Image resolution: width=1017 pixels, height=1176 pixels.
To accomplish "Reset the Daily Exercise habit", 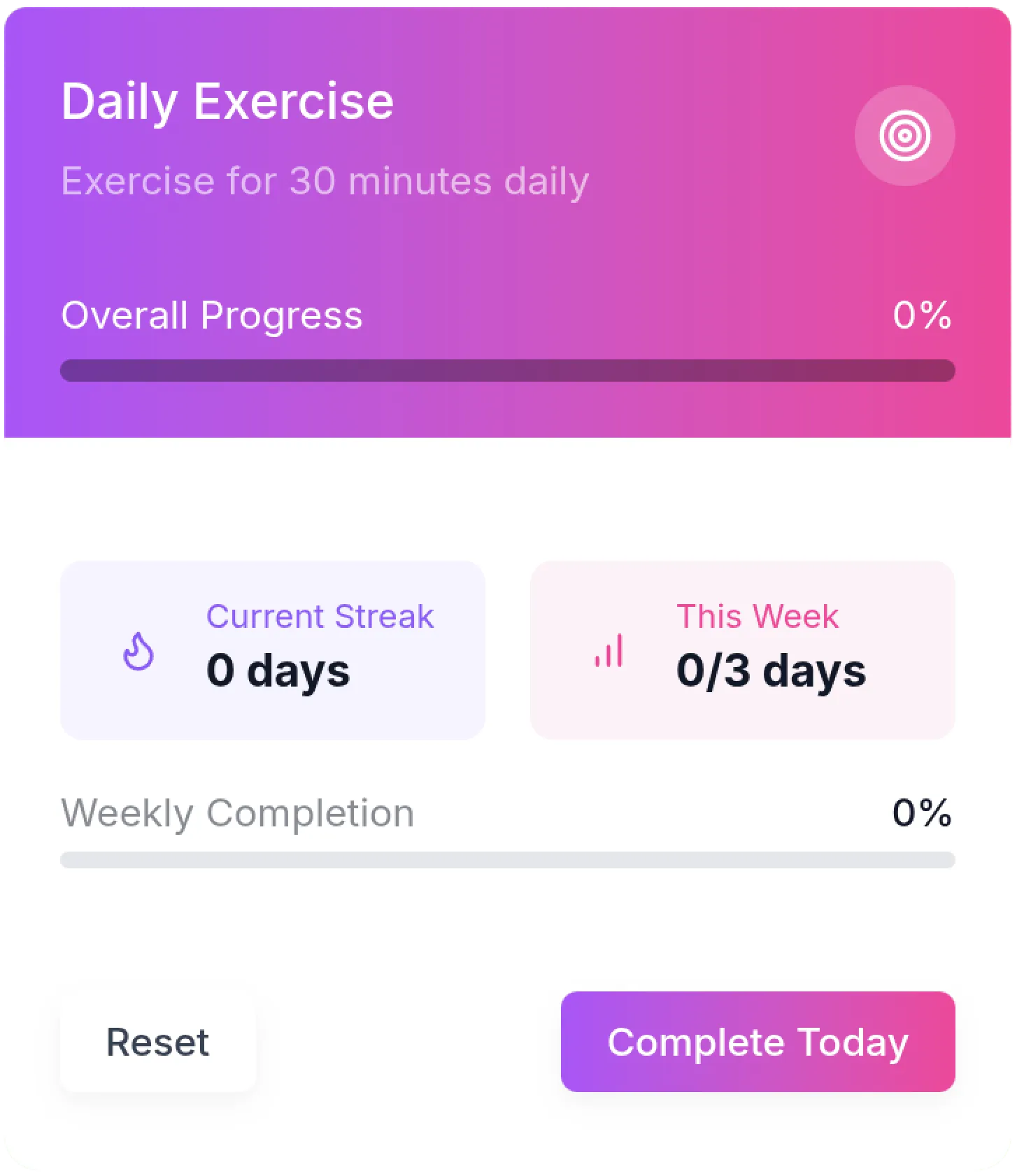I will click(157, 1042).
